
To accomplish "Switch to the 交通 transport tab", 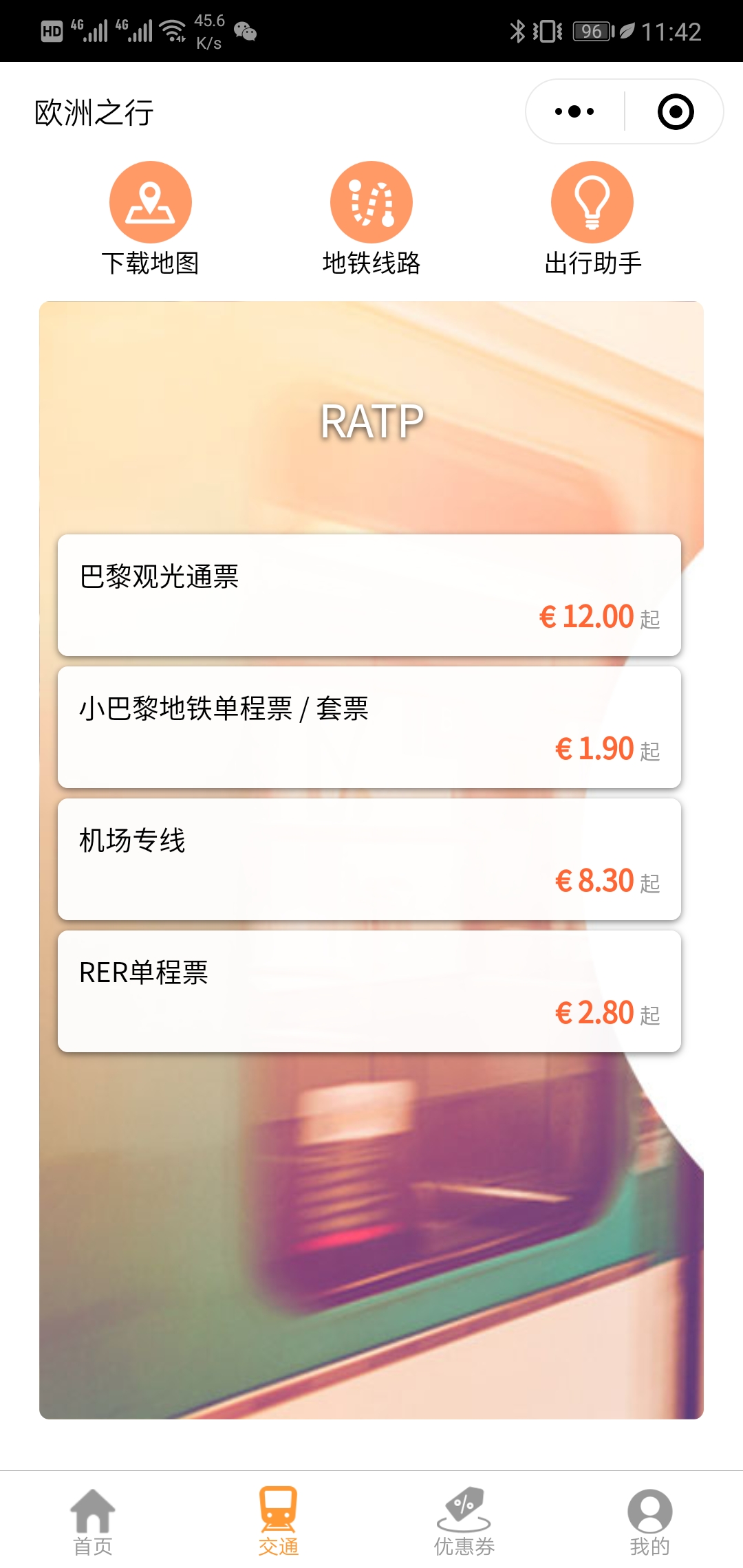I will coord(279,1521).
